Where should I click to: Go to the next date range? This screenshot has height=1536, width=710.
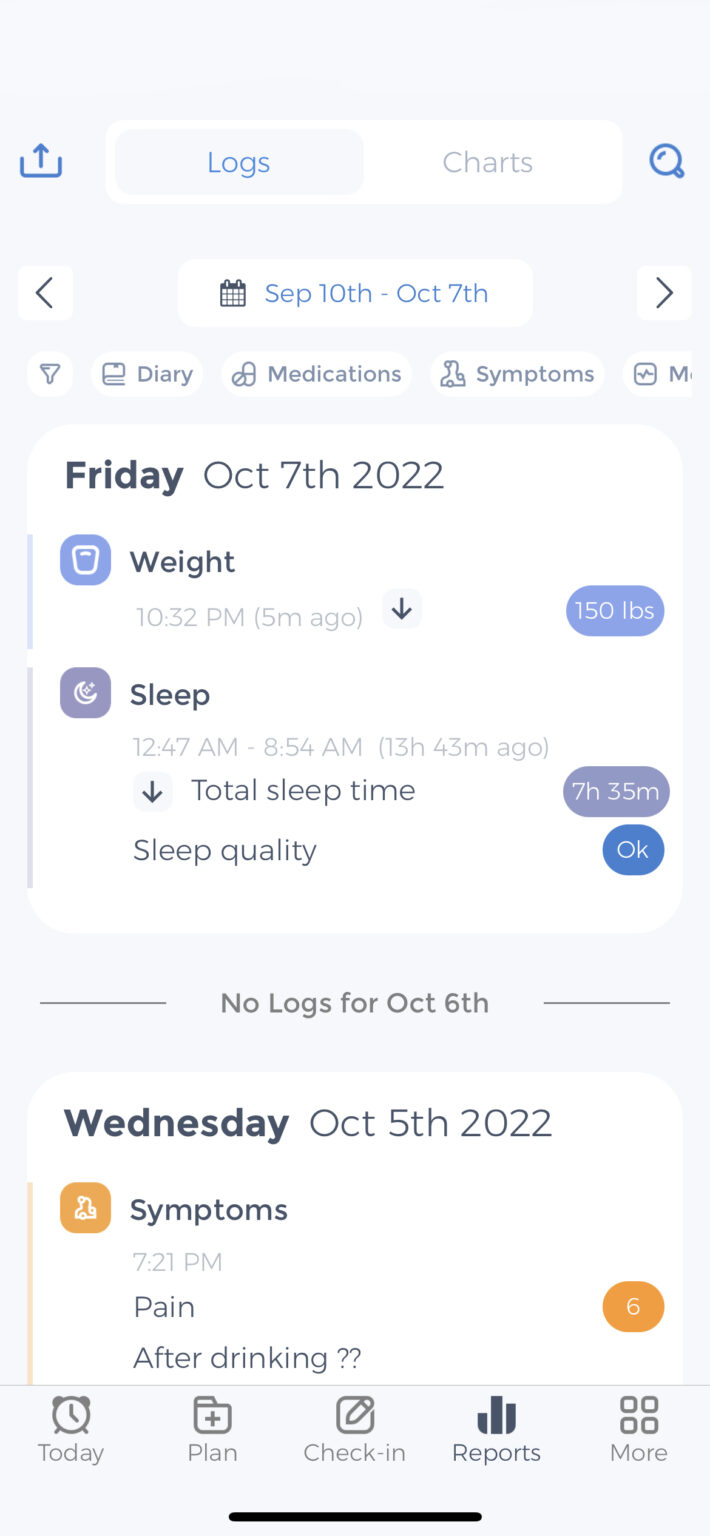(664, 293)
